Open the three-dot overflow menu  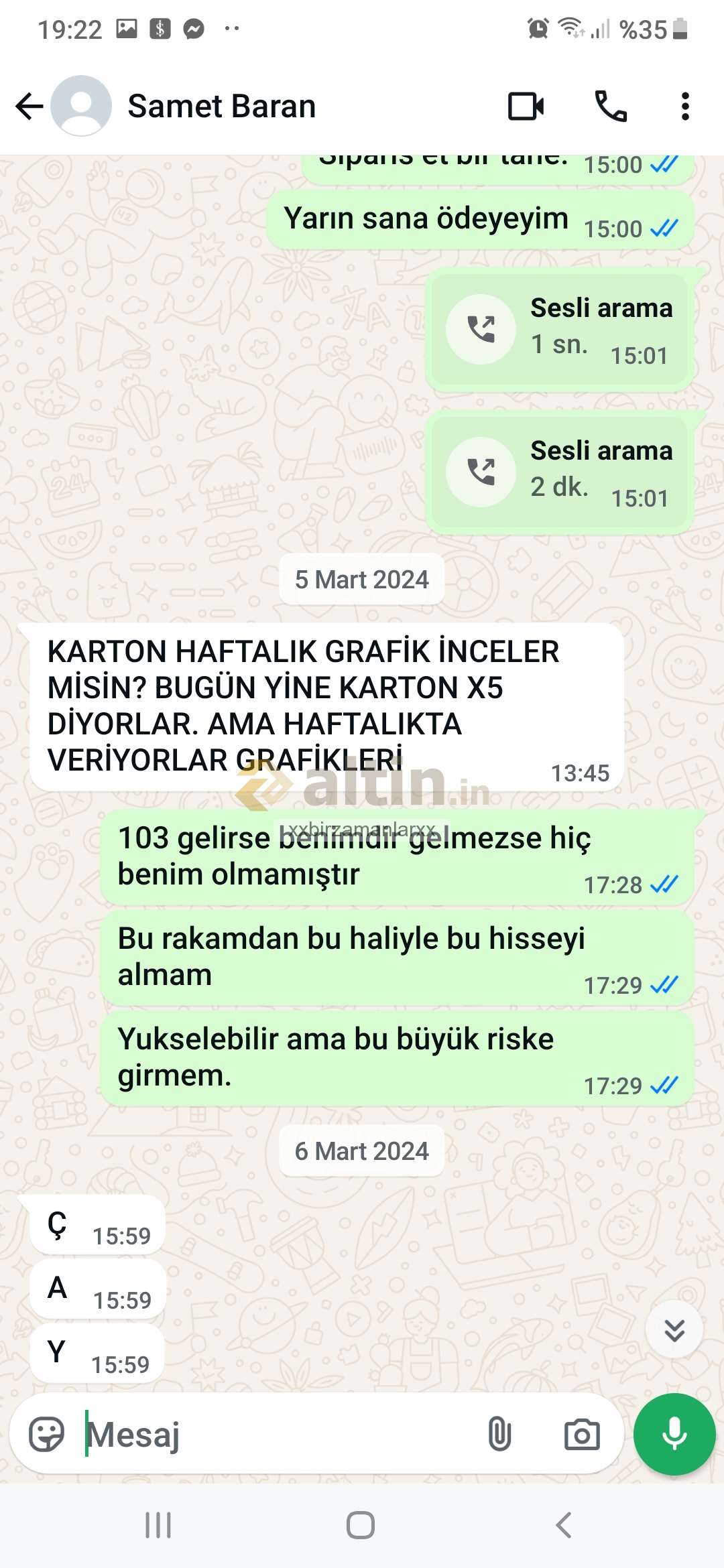[x=684, y=107]
